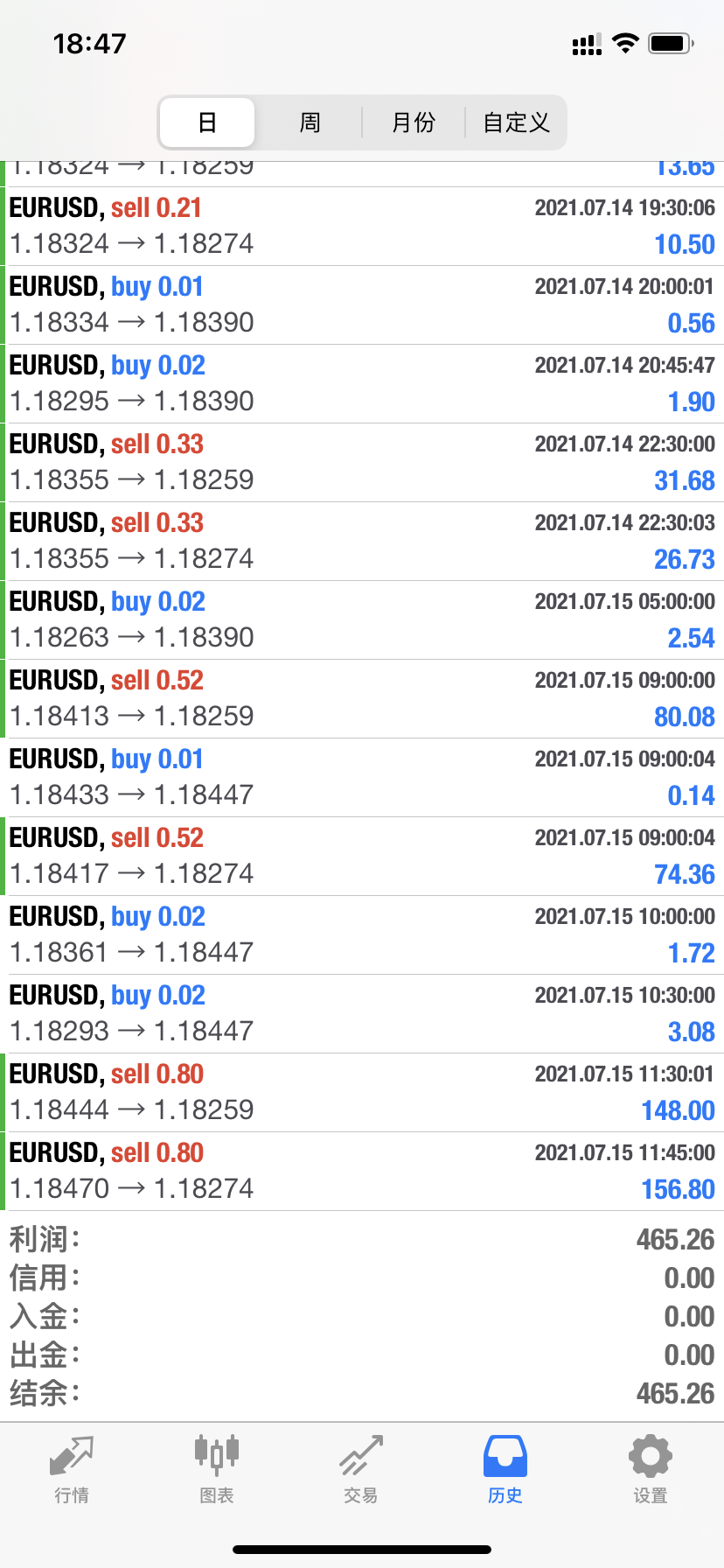Choose the 月份 period segment
The height and width of the screenshot is (1568, 724).
413,122
